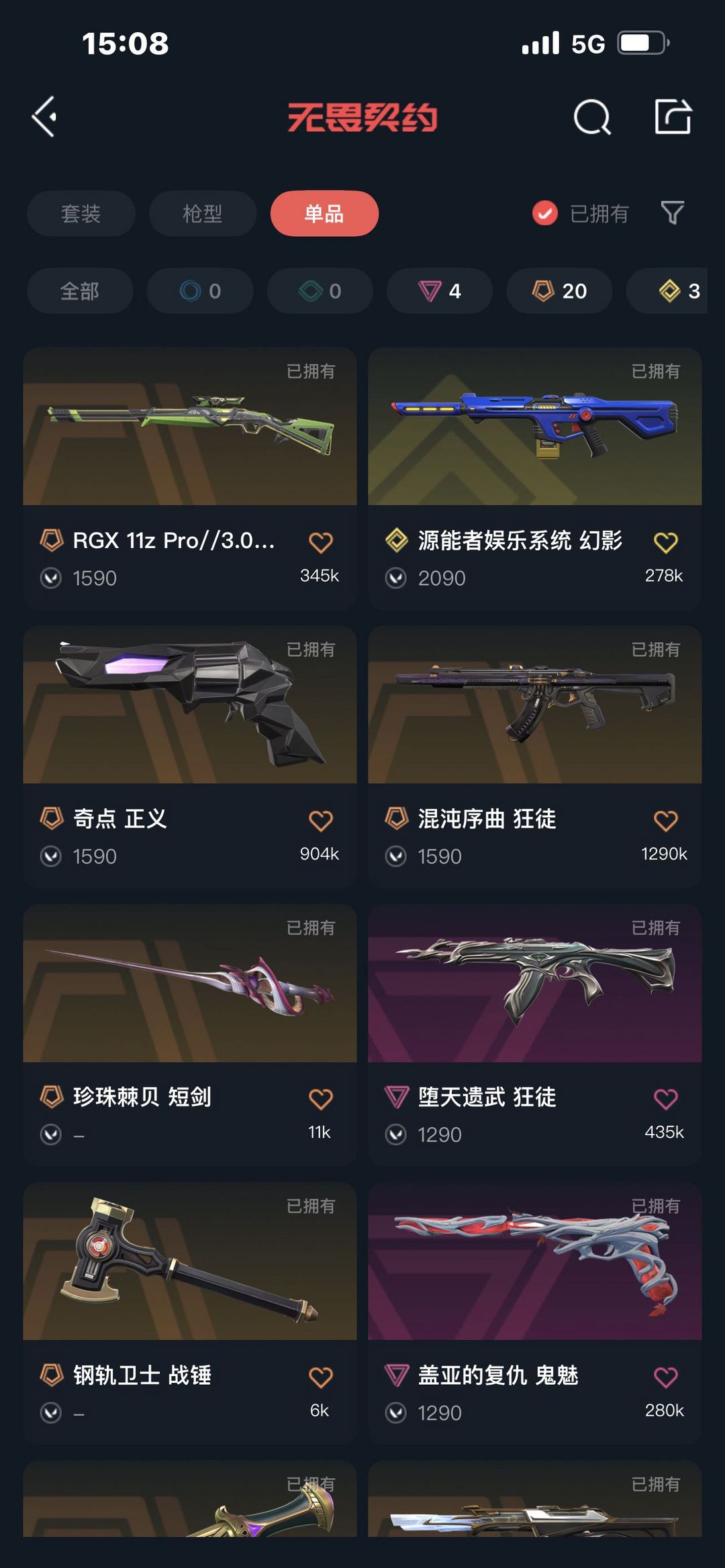This screenshot has height=1568, width=725.
Task: Filter by the purple tier chip showing 4
Action: coord(440,291)
